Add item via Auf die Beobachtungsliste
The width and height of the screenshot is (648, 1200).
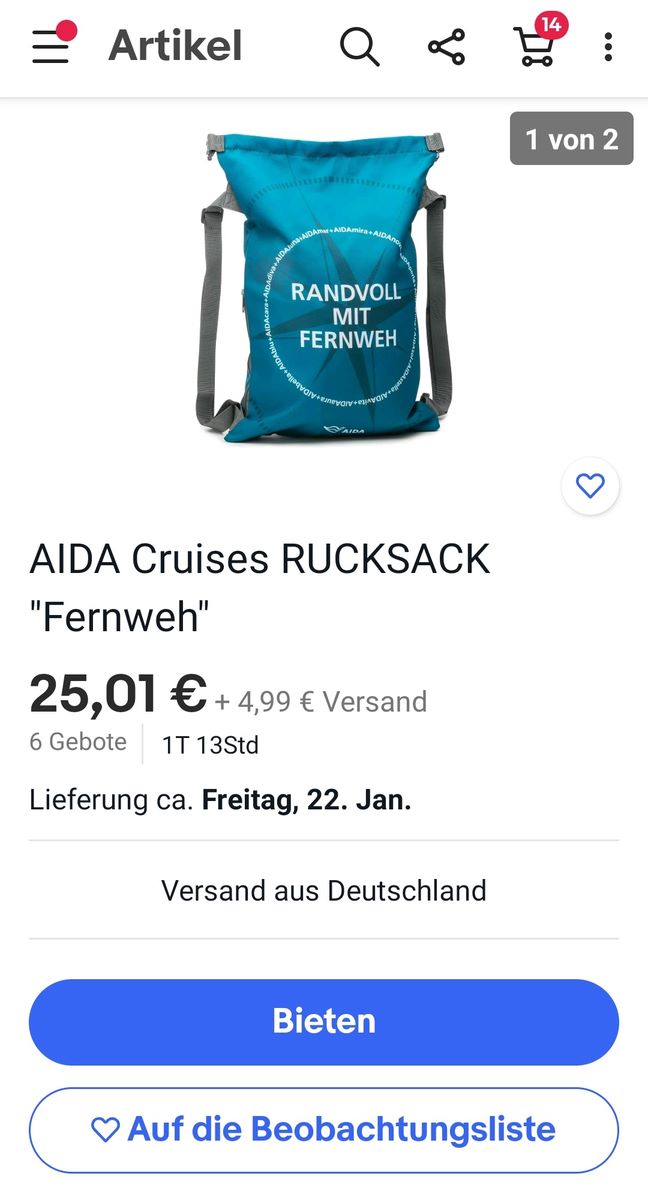tap(324, 1130)
